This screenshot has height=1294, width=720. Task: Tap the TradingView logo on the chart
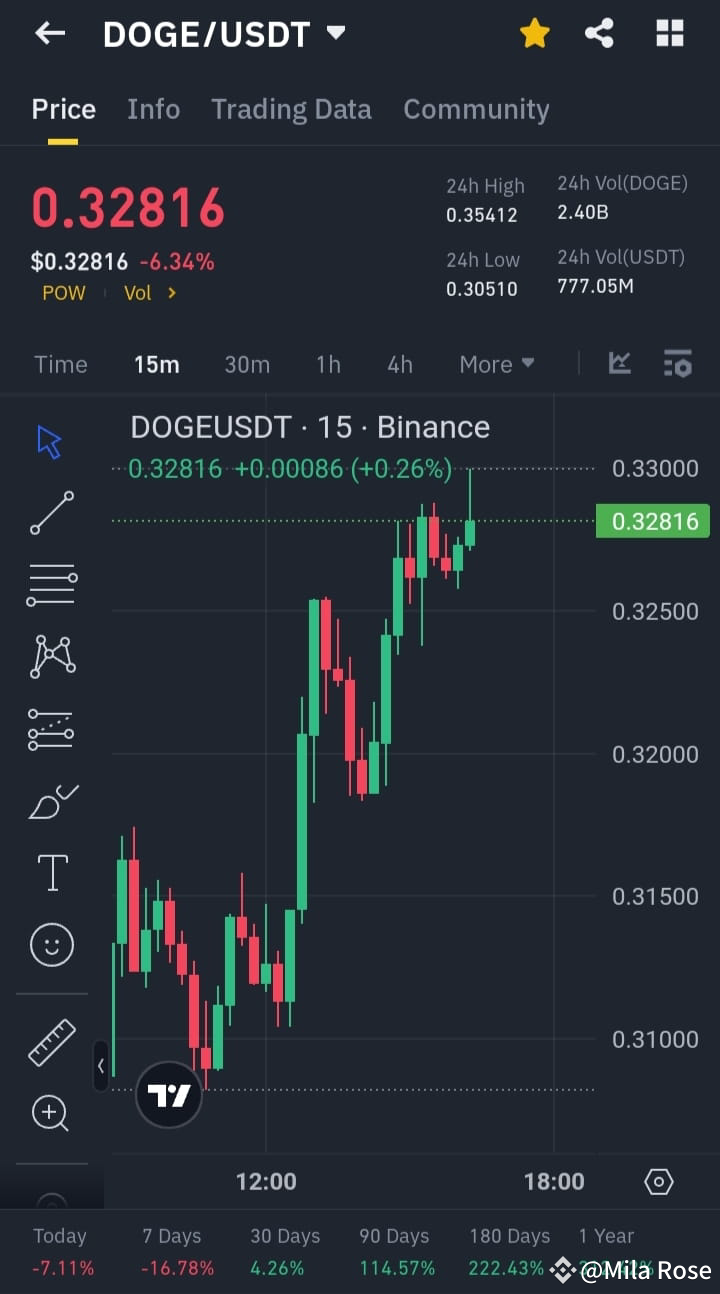[x=168, y=1094]
